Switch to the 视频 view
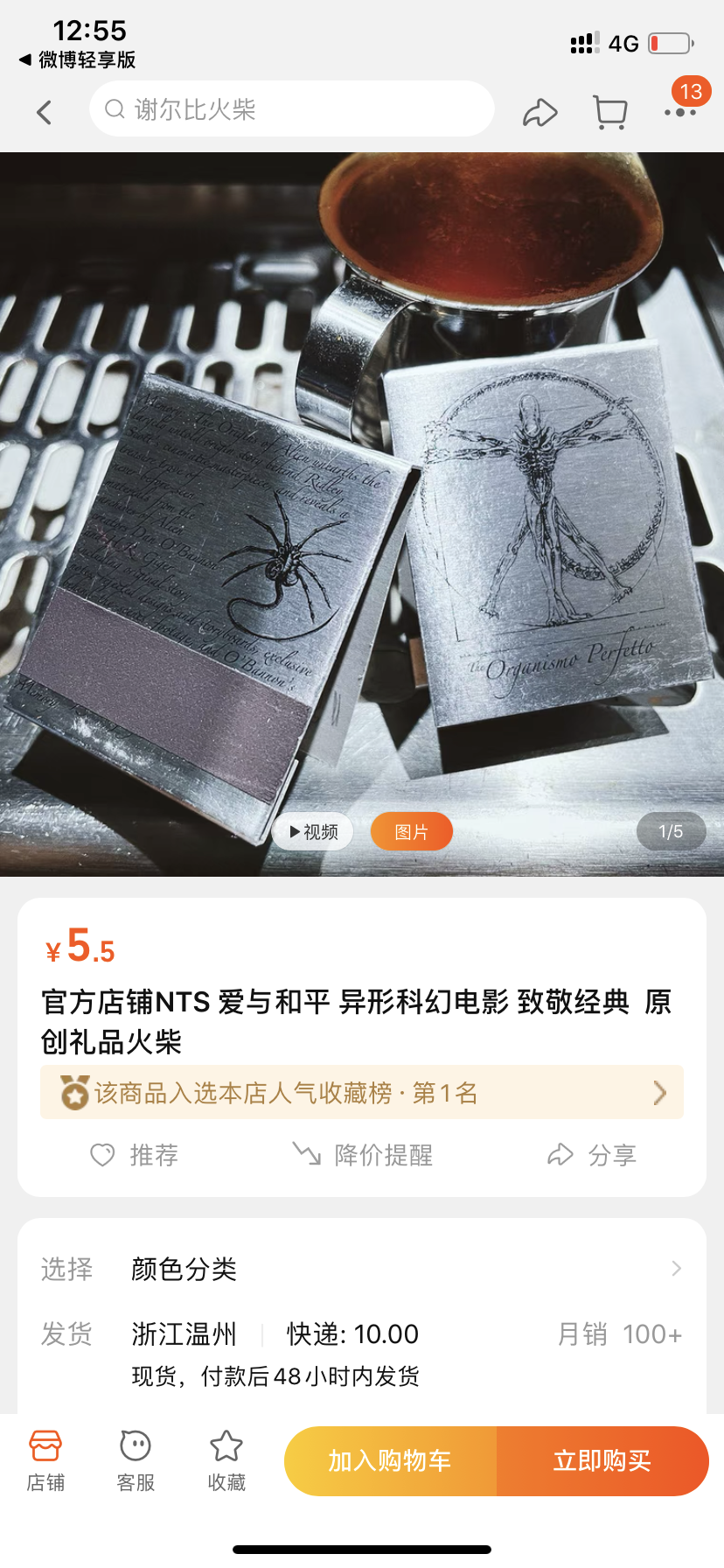Image resolution: width=724 pixels, height=1568 pixels. coord(314,831)
